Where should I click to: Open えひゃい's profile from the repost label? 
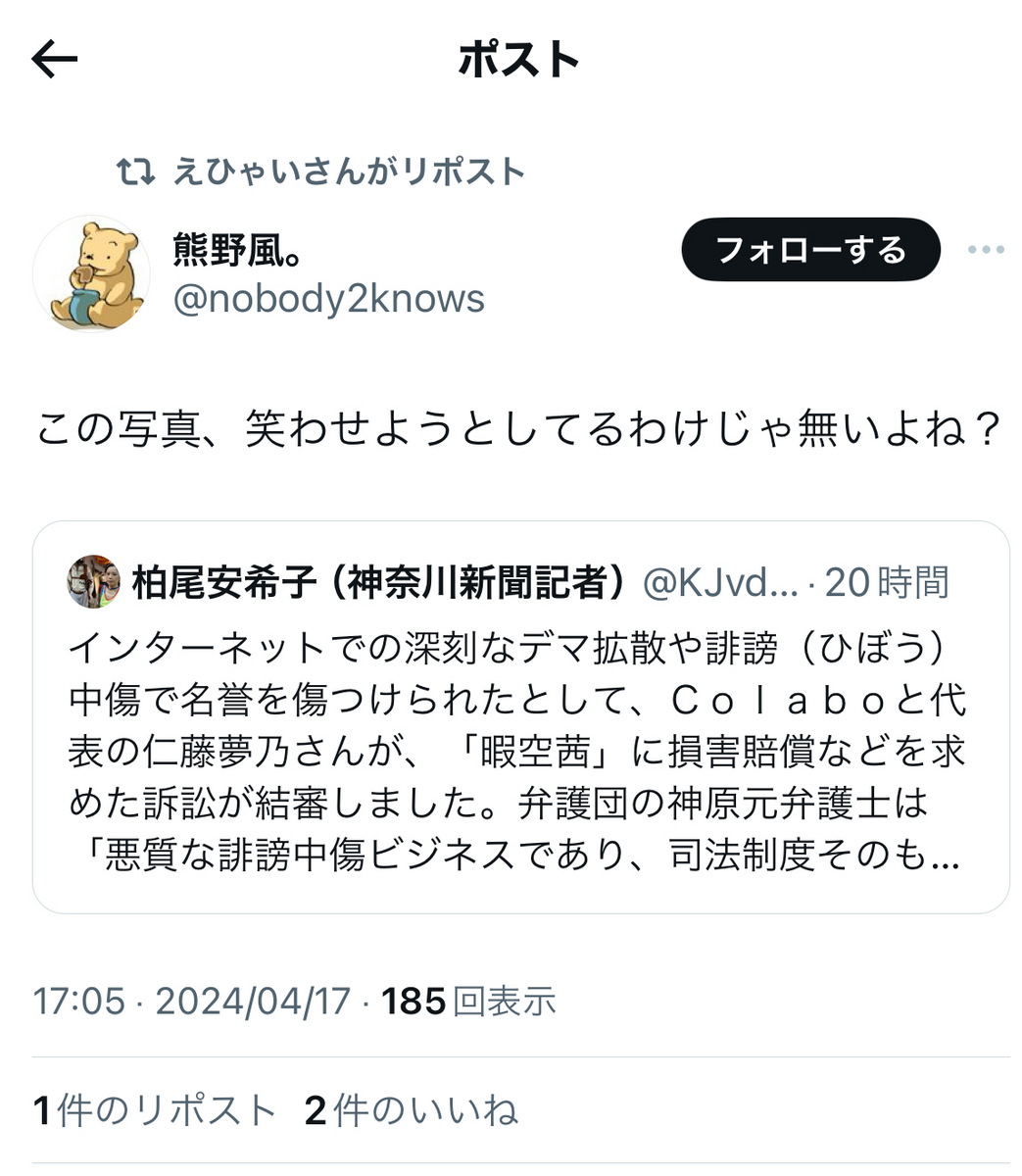(348, 171)
